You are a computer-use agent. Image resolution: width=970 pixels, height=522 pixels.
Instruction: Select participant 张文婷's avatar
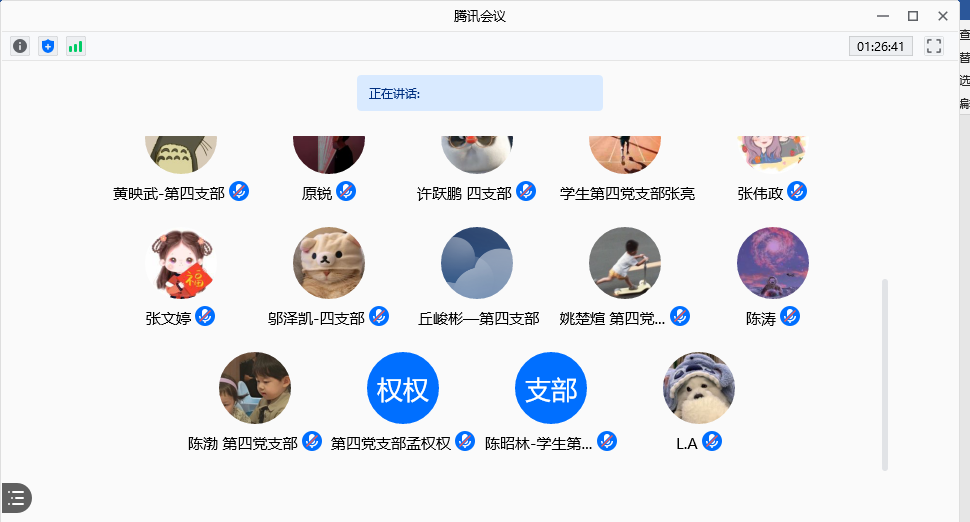pos(181,264)
